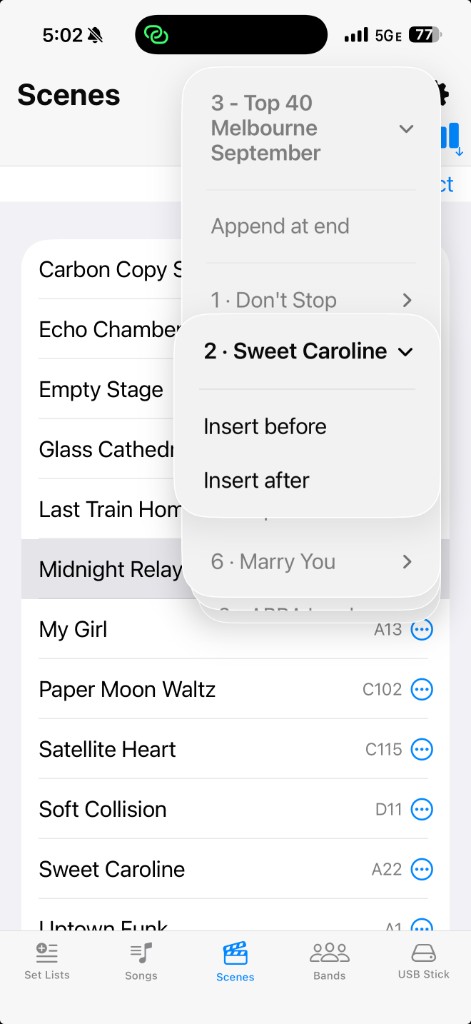Select the Scenes tab
The height and width of the screenshot is (1024, 471).
click(235, 961)
